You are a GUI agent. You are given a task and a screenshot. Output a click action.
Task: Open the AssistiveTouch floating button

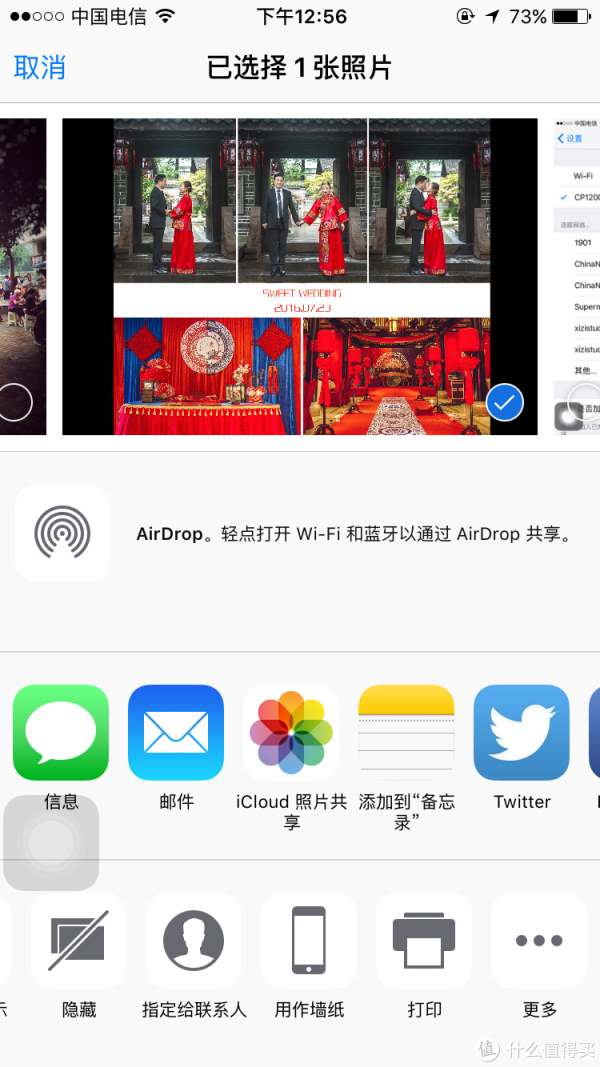[x=51, y=842]
